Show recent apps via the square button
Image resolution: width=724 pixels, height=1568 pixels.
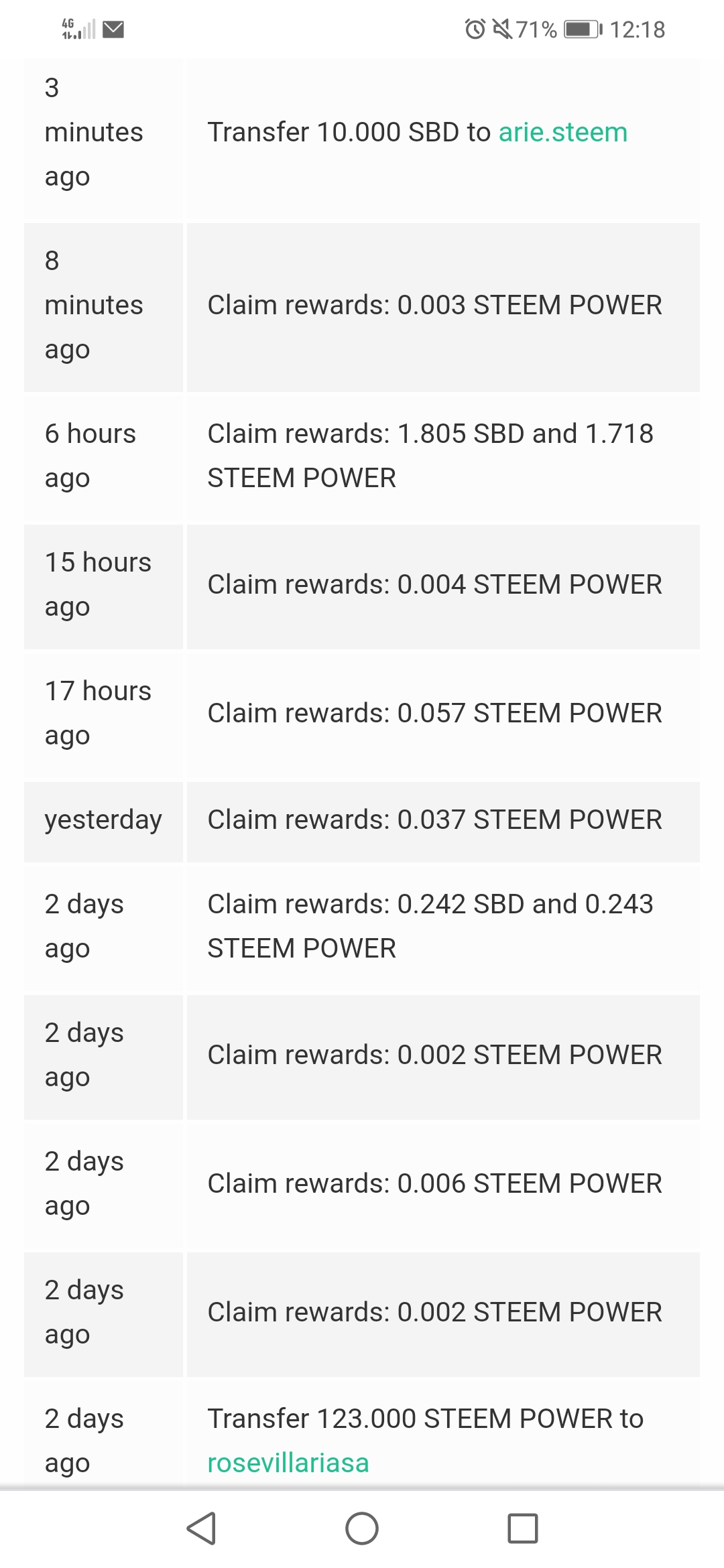(523, 1528)
